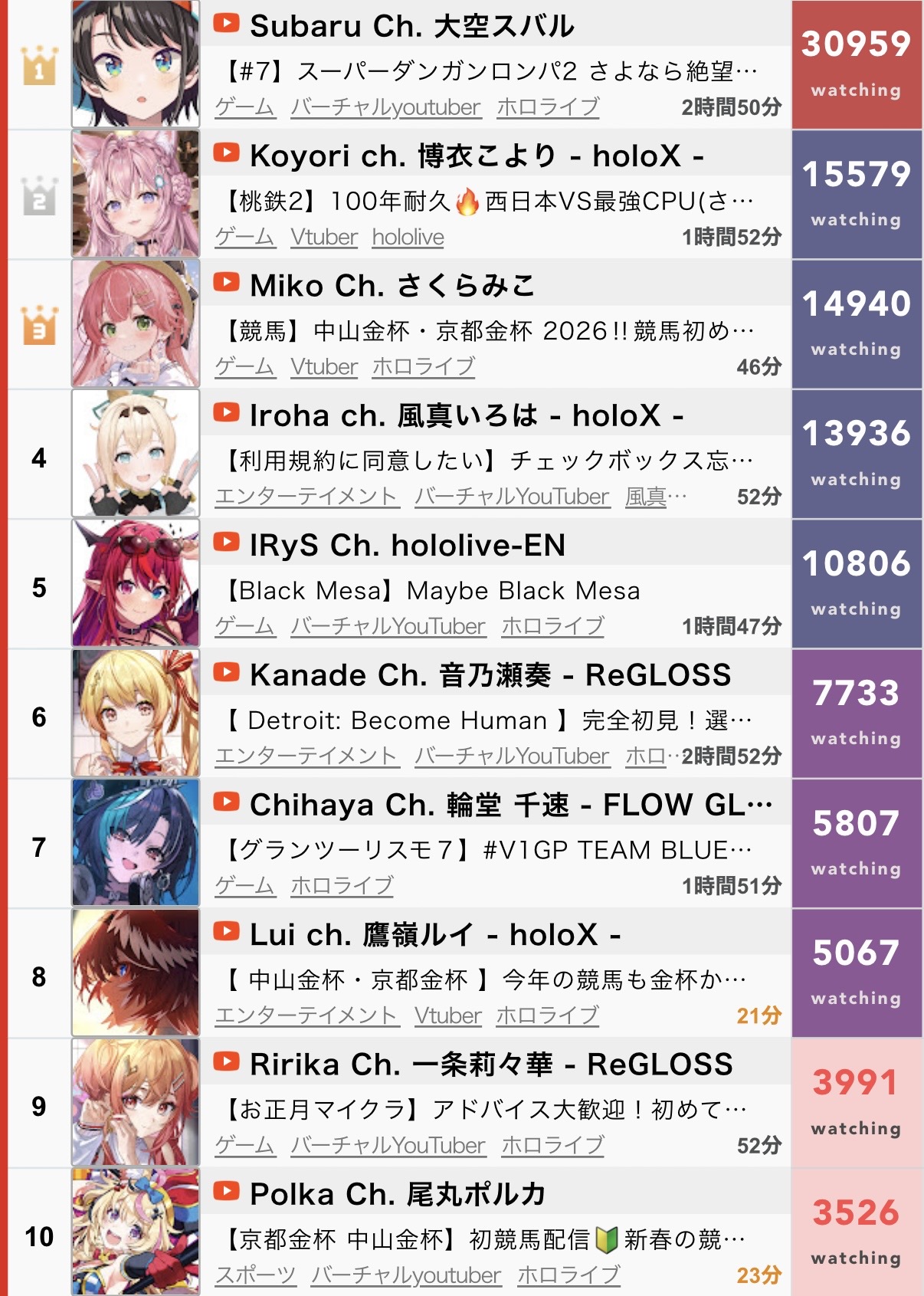
Task: Select the Vtuber tag under Lui ch.
Action: click(448, 1015)
